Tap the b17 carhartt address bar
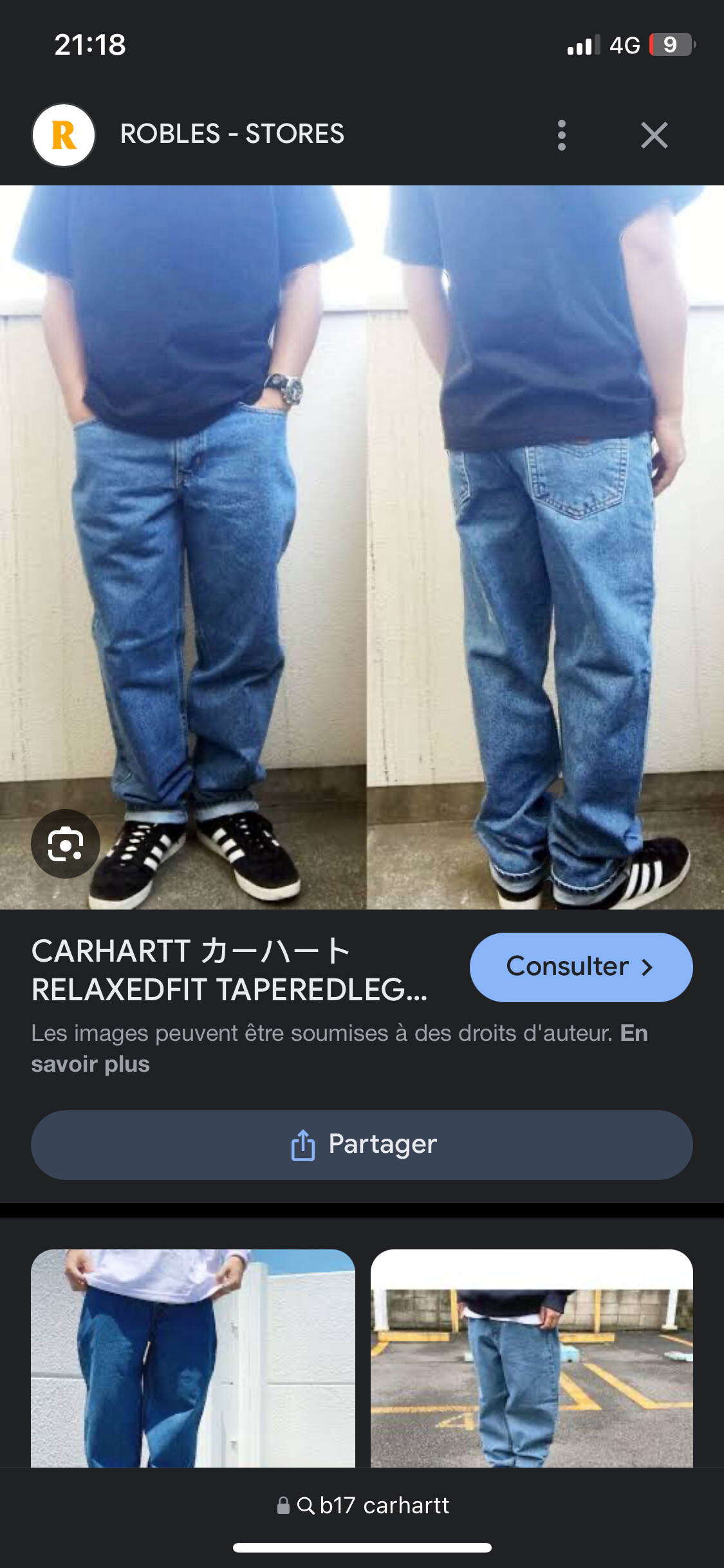This screenshot has height=1568, width=724. pyautogui.click(x=363, y=1505)
